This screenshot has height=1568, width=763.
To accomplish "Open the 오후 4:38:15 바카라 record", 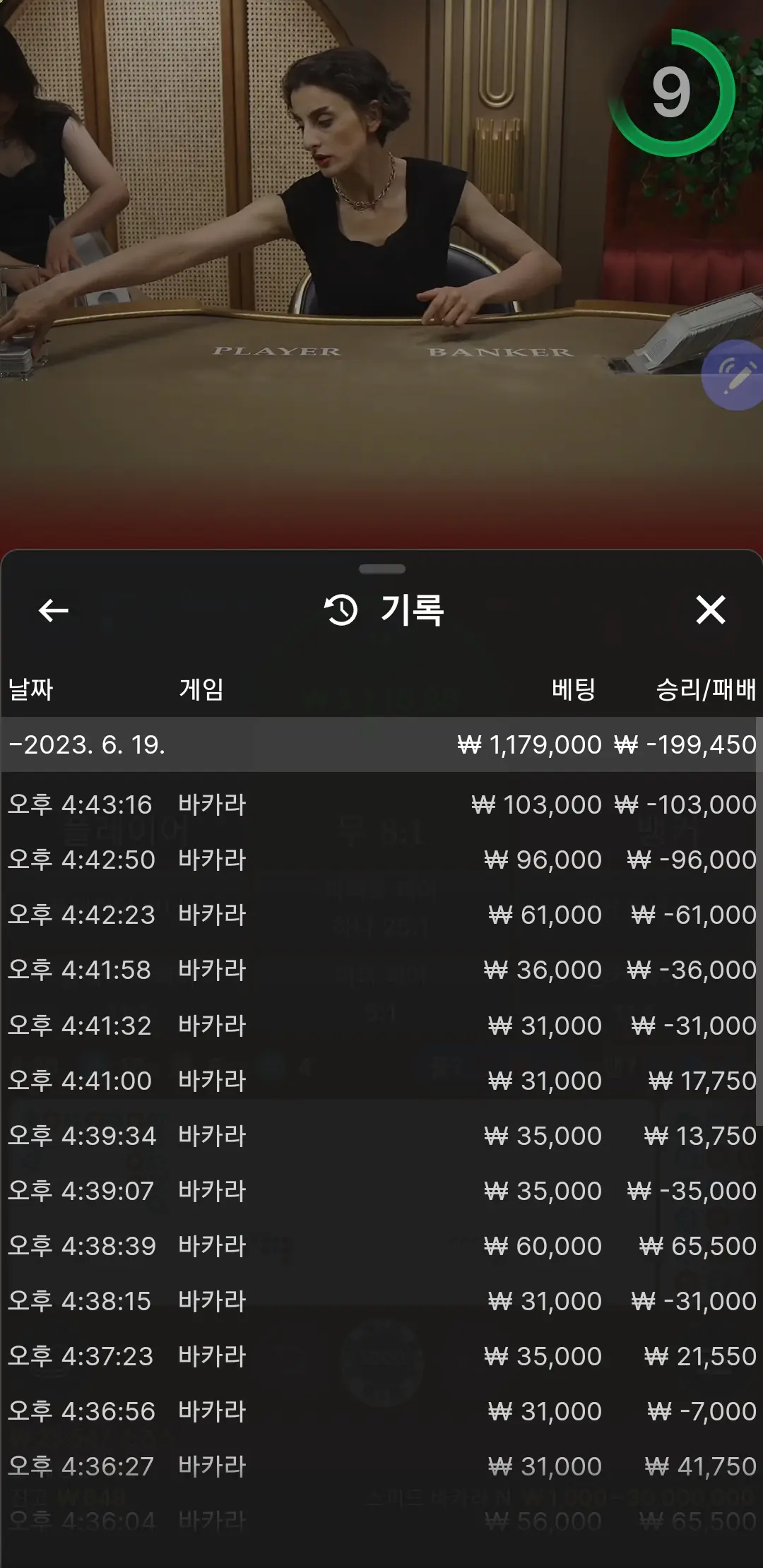I will tap(381, 1301).
